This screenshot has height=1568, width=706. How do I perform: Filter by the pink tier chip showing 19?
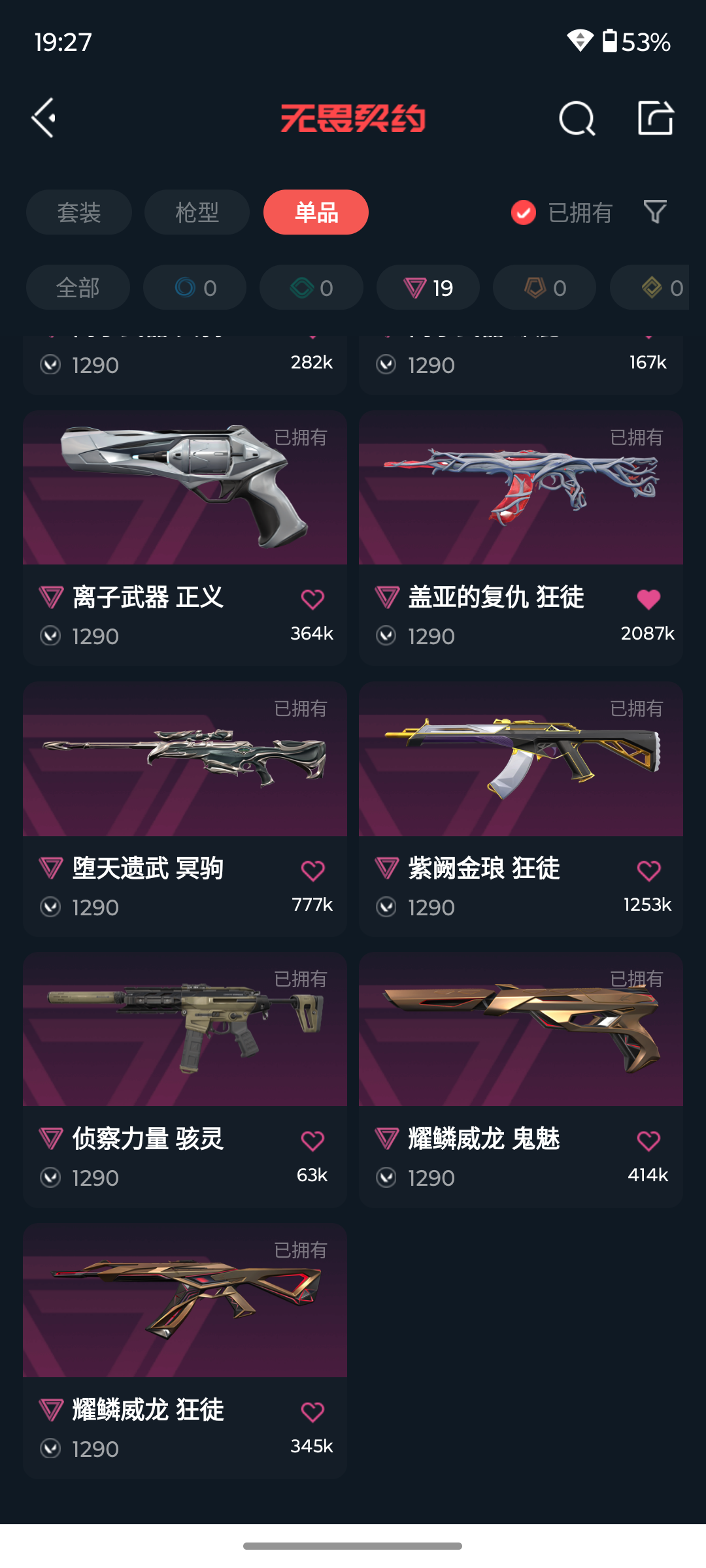[x=428, y=287]
